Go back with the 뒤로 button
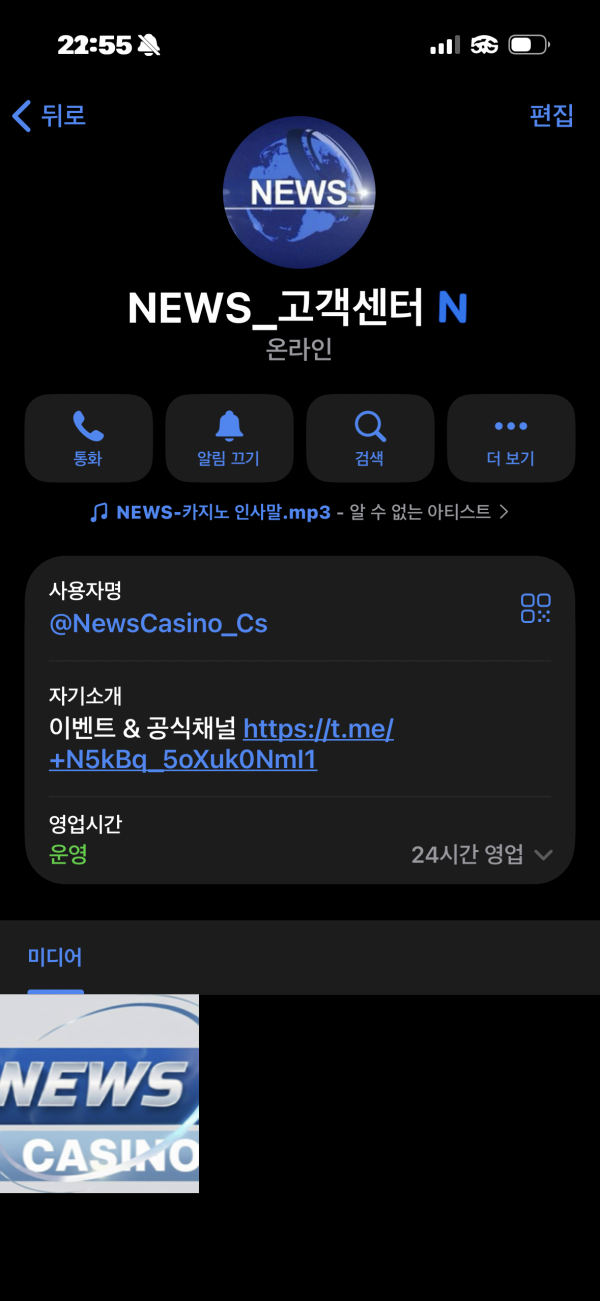 [x=49, y=116]
